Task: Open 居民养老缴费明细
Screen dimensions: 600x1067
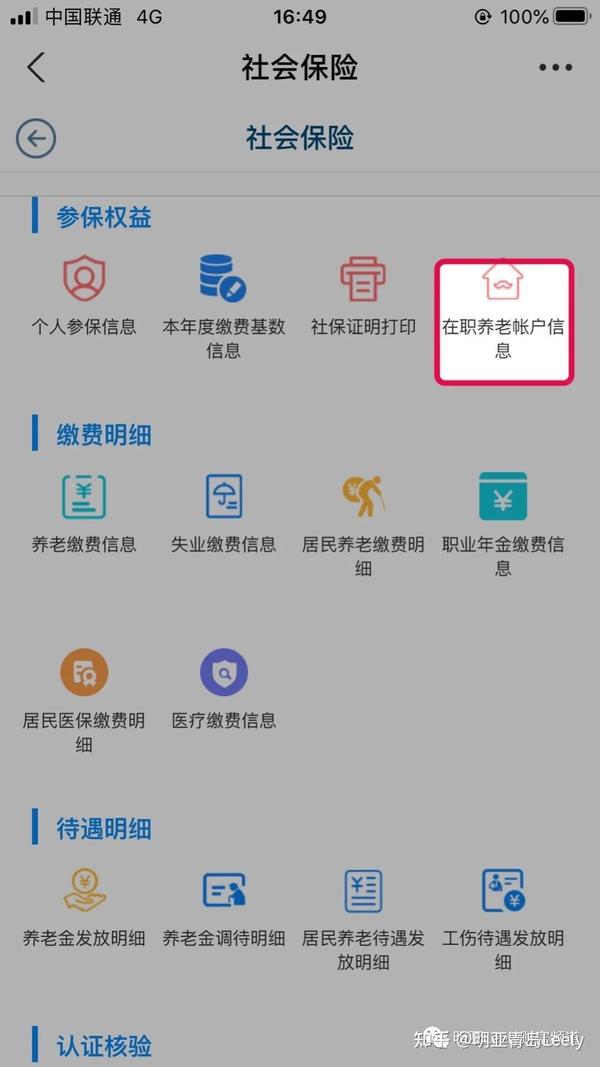Action: (363, 524)
